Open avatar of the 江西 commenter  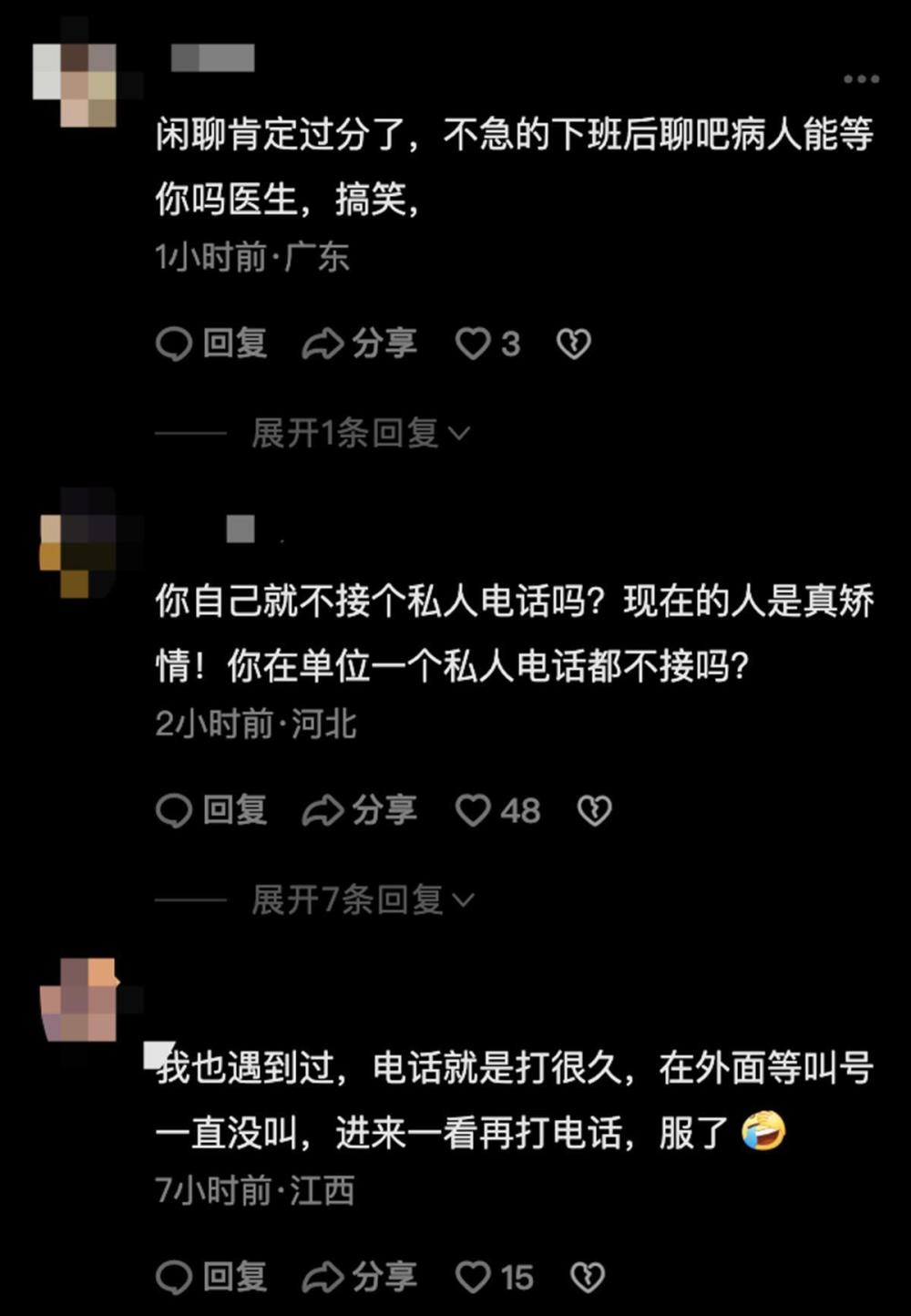tap(80, 1000)
